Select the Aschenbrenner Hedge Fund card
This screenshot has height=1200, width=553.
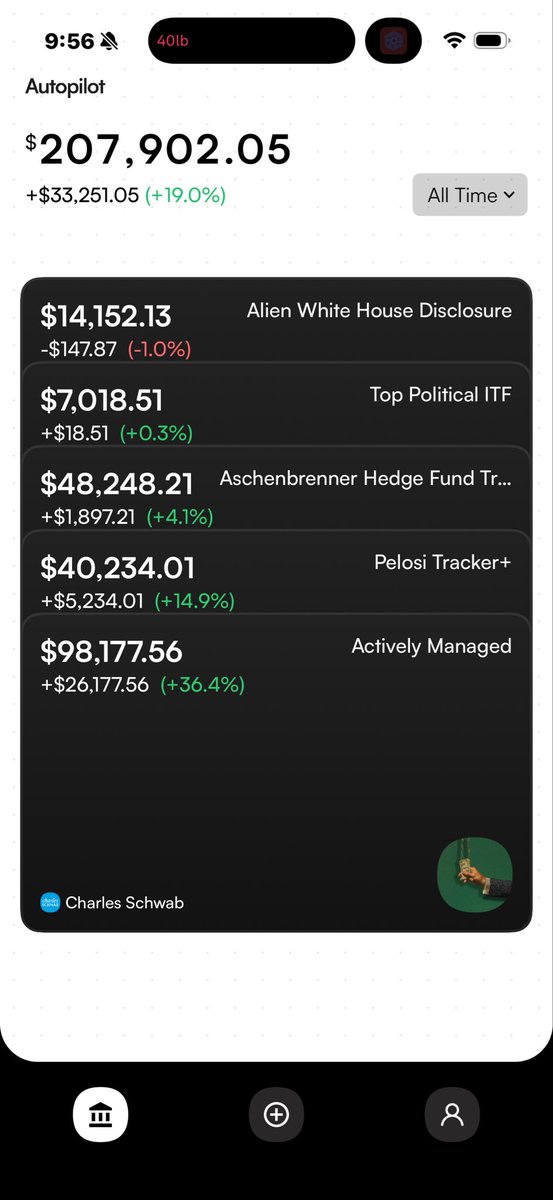[276, 488]
